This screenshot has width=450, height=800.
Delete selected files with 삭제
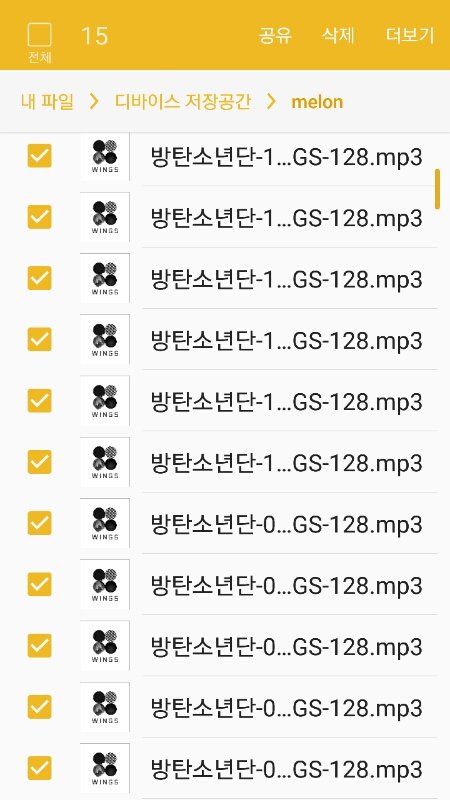338,35
